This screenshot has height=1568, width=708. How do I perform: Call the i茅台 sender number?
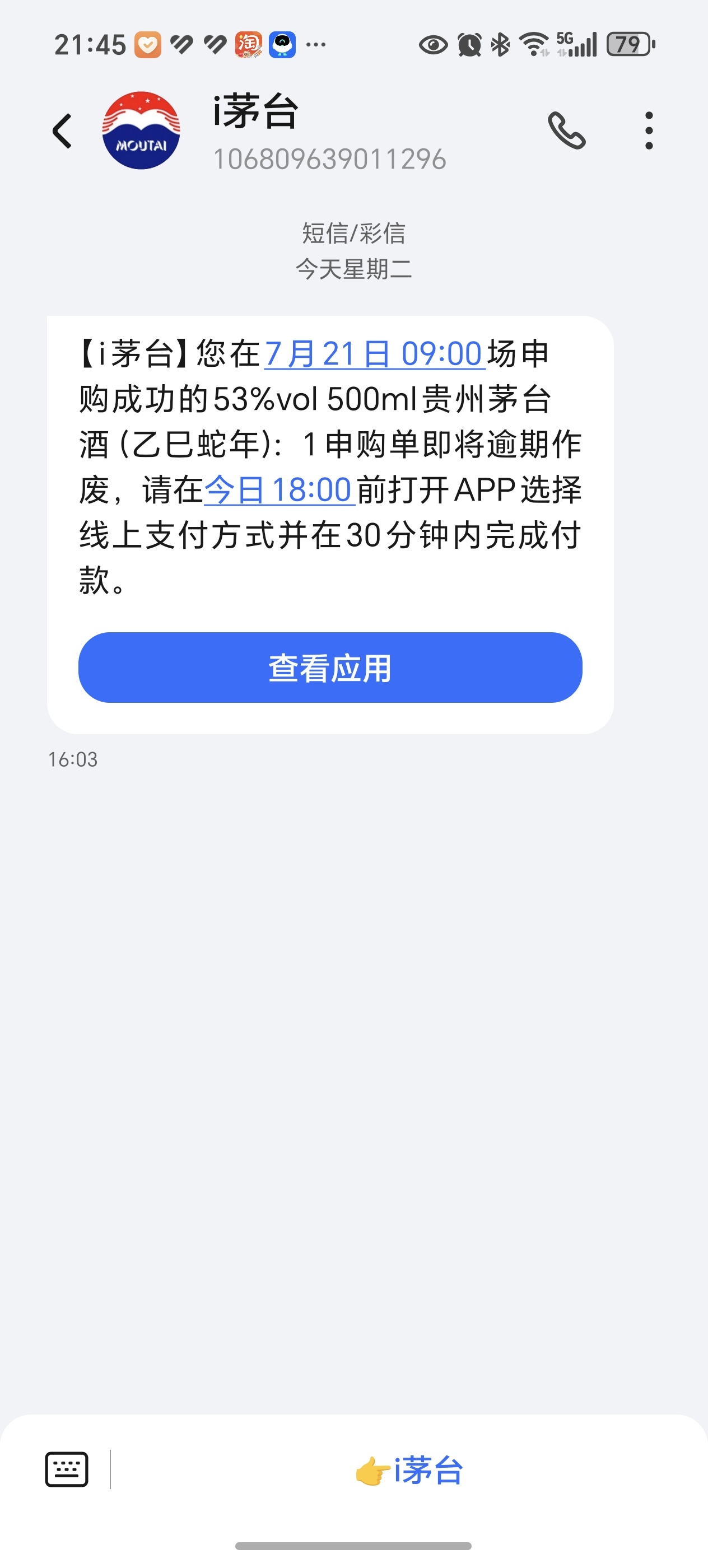coord(566,131)
